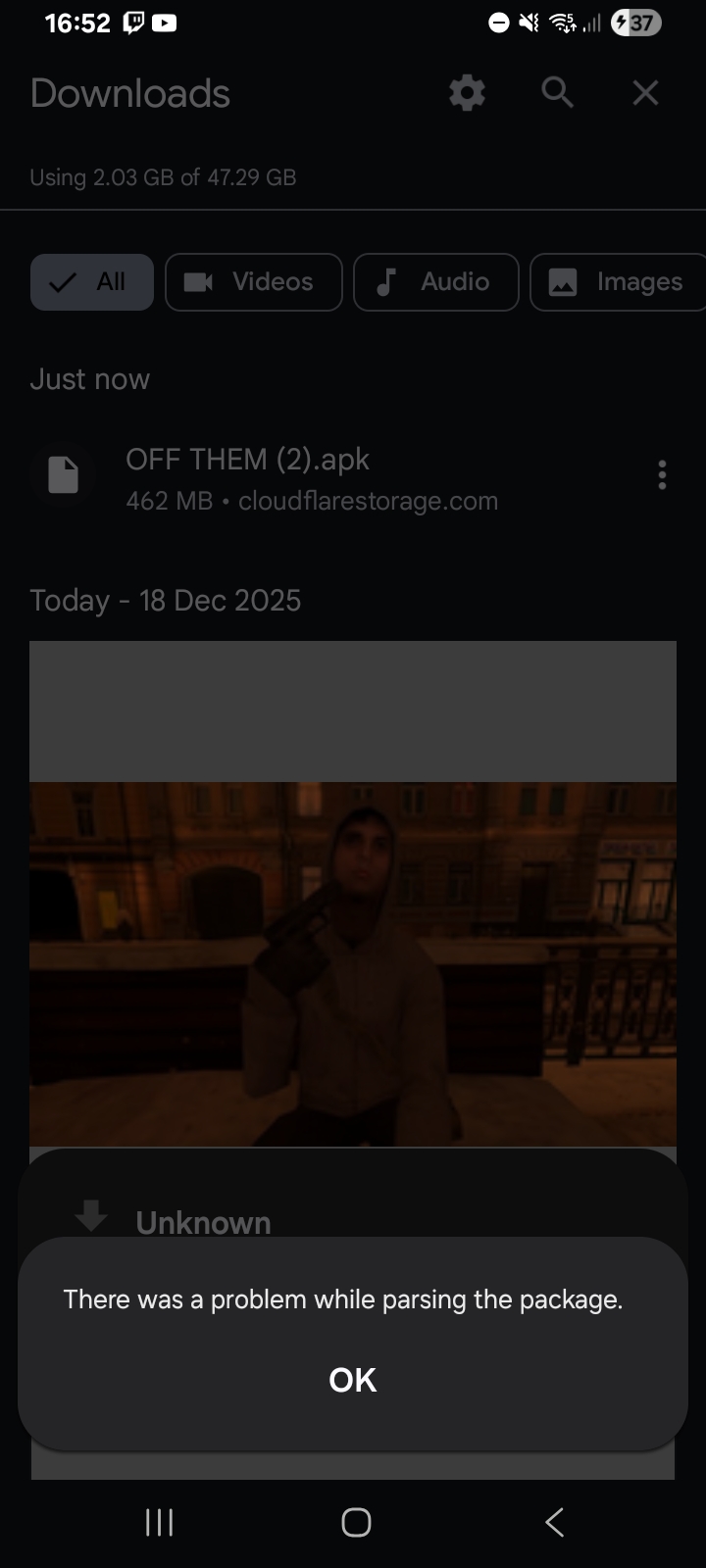Filter downloads by Videos

pos(254,282)
